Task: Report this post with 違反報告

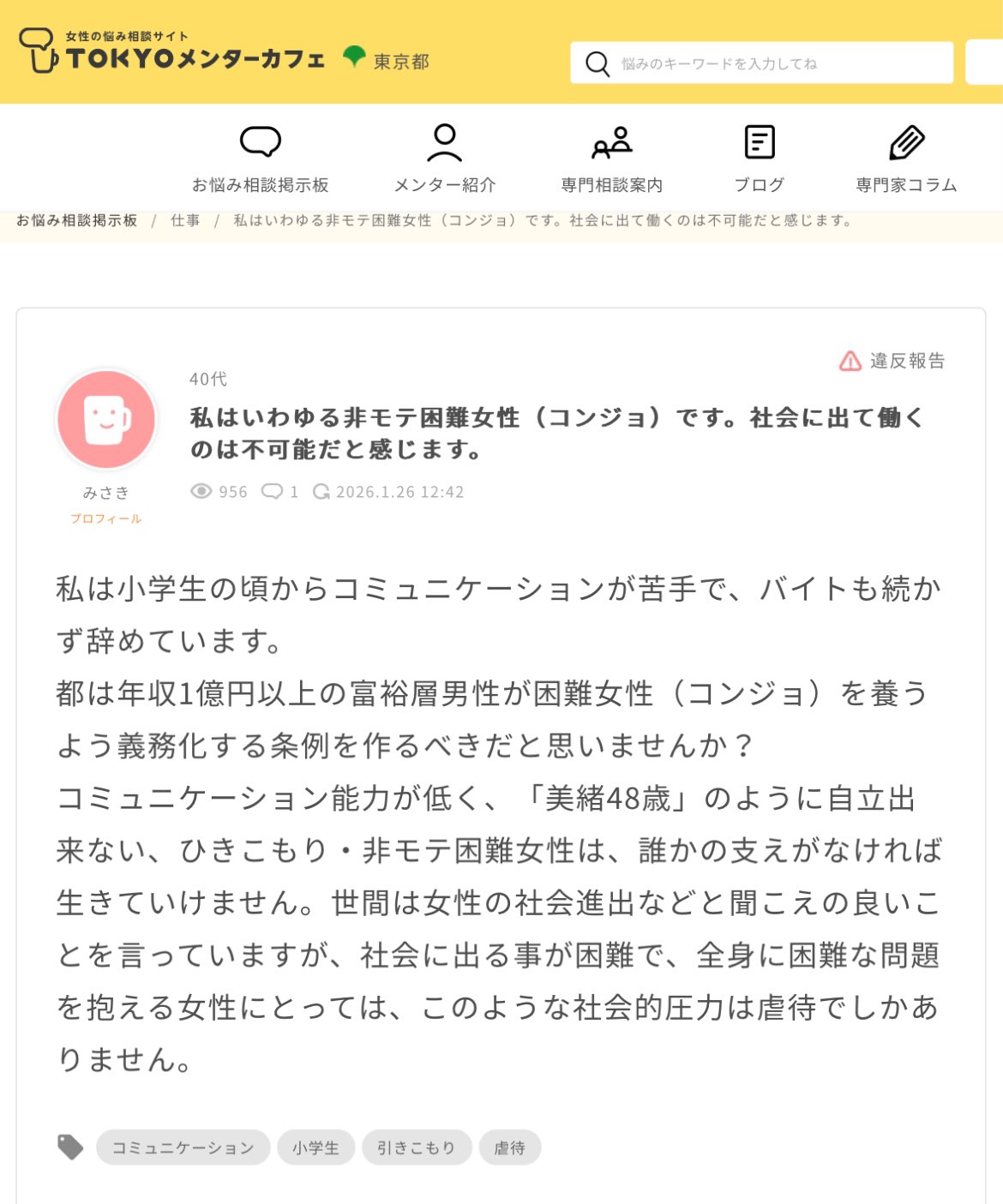Action: (x=892, y=361)
